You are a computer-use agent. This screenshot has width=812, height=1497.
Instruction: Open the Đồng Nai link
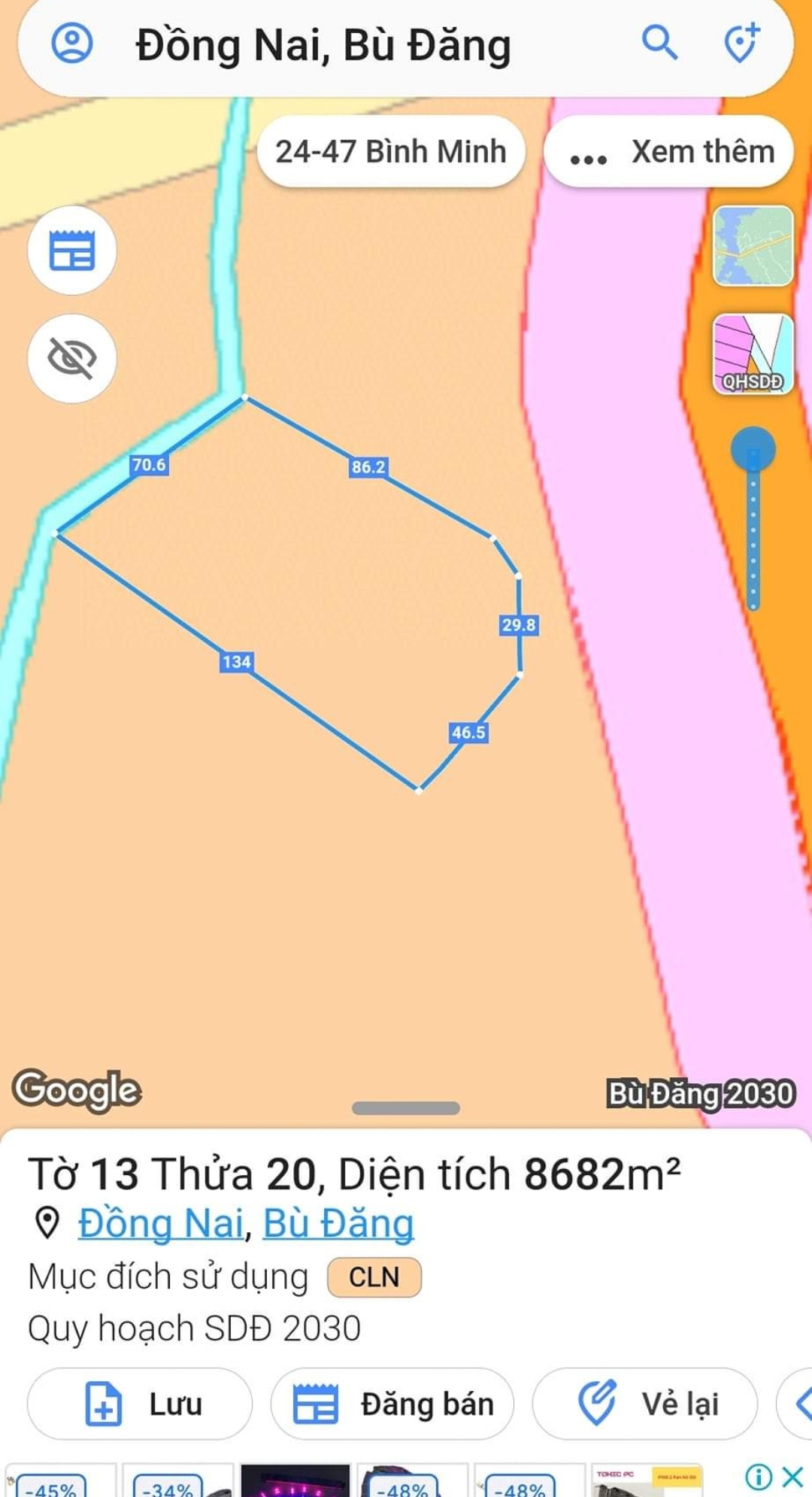tap(161, 1223)
